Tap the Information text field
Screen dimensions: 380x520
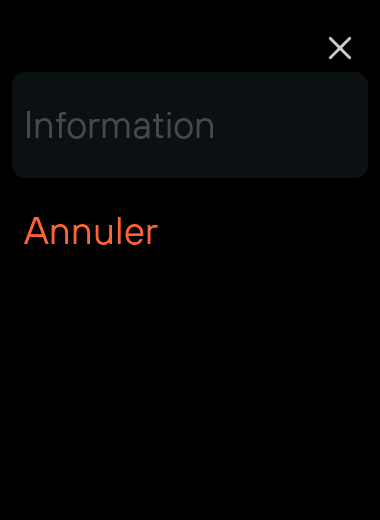[x=190, y=125]
